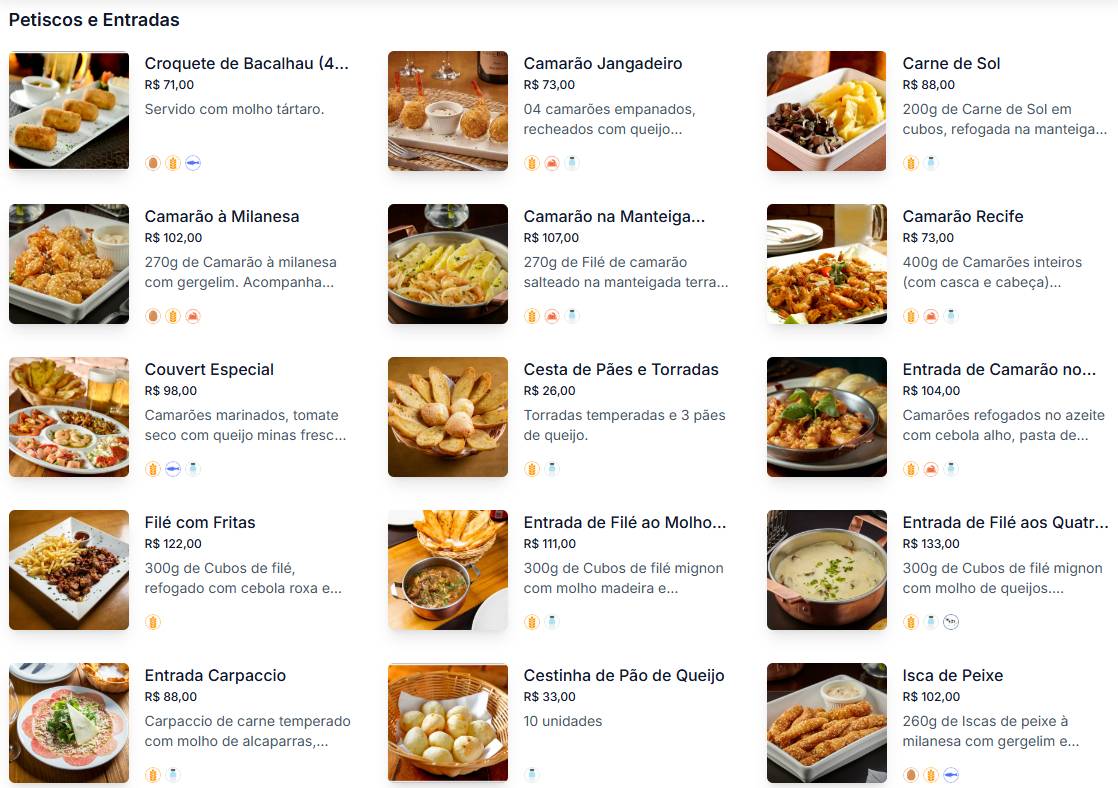Open Camarão à Milanesa card
Viewport: 1118px width, 788px height.
point(221,217)
